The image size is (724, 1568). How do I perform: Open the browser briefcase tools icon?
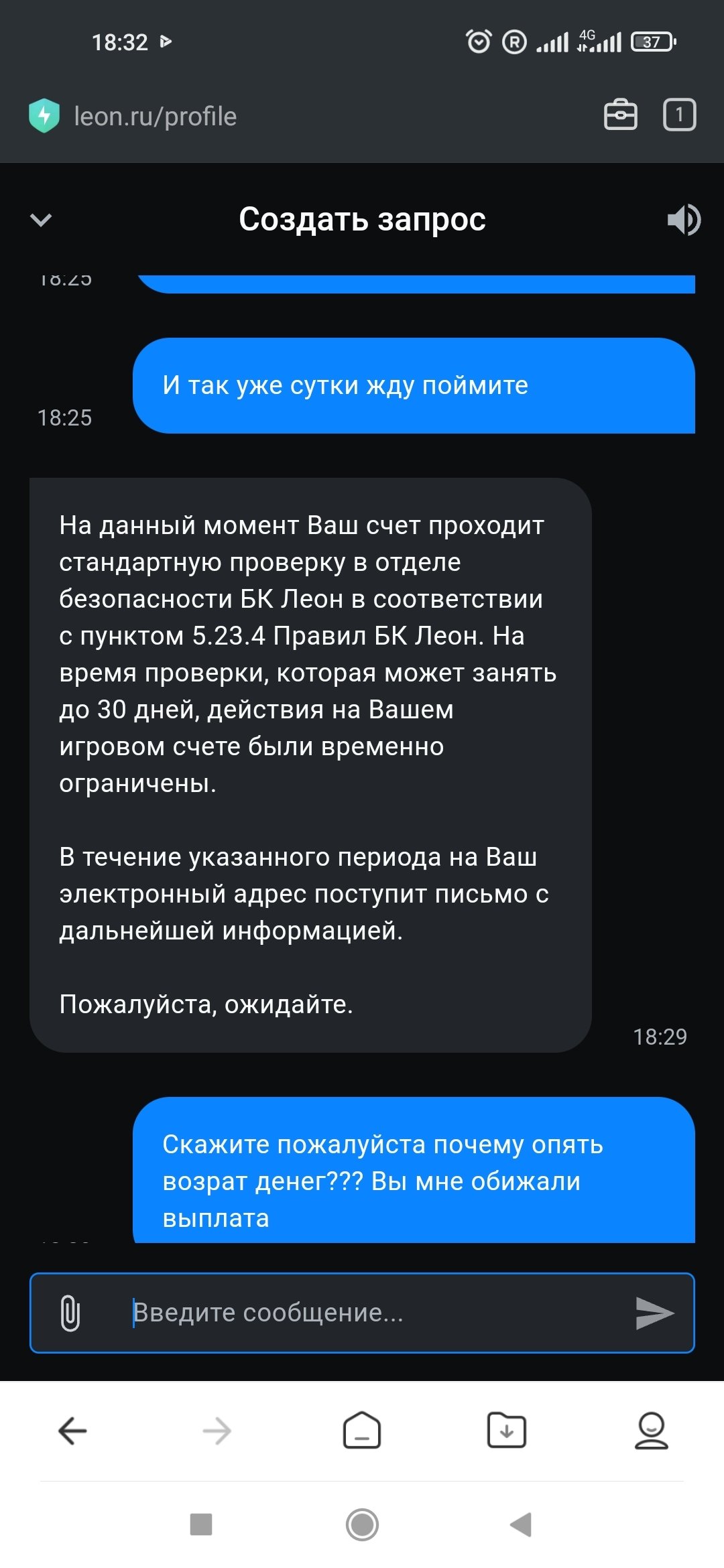(x=620, y=115)
